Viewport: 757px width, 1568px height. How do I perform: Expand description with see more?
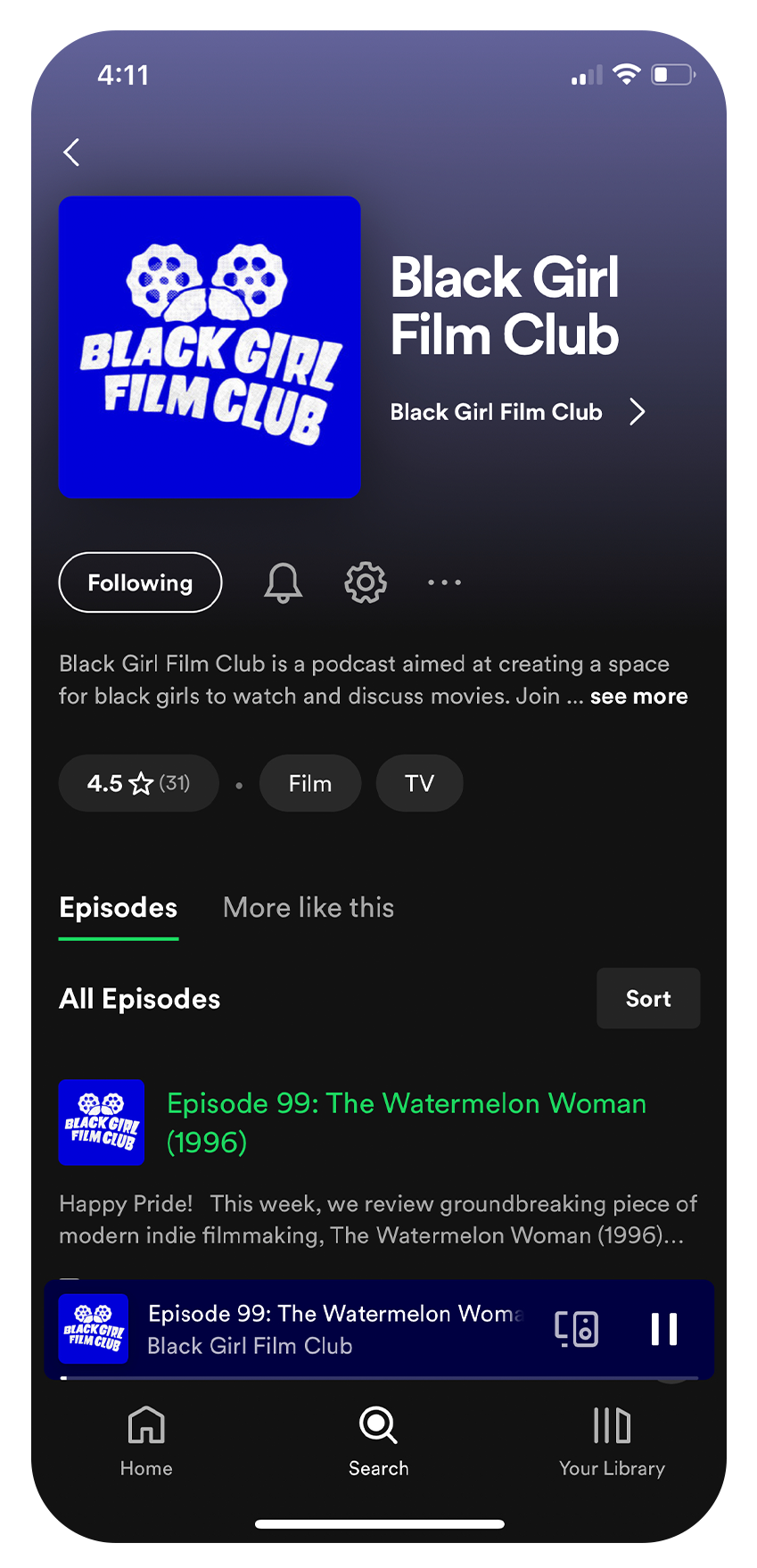(x=638, y=697)
